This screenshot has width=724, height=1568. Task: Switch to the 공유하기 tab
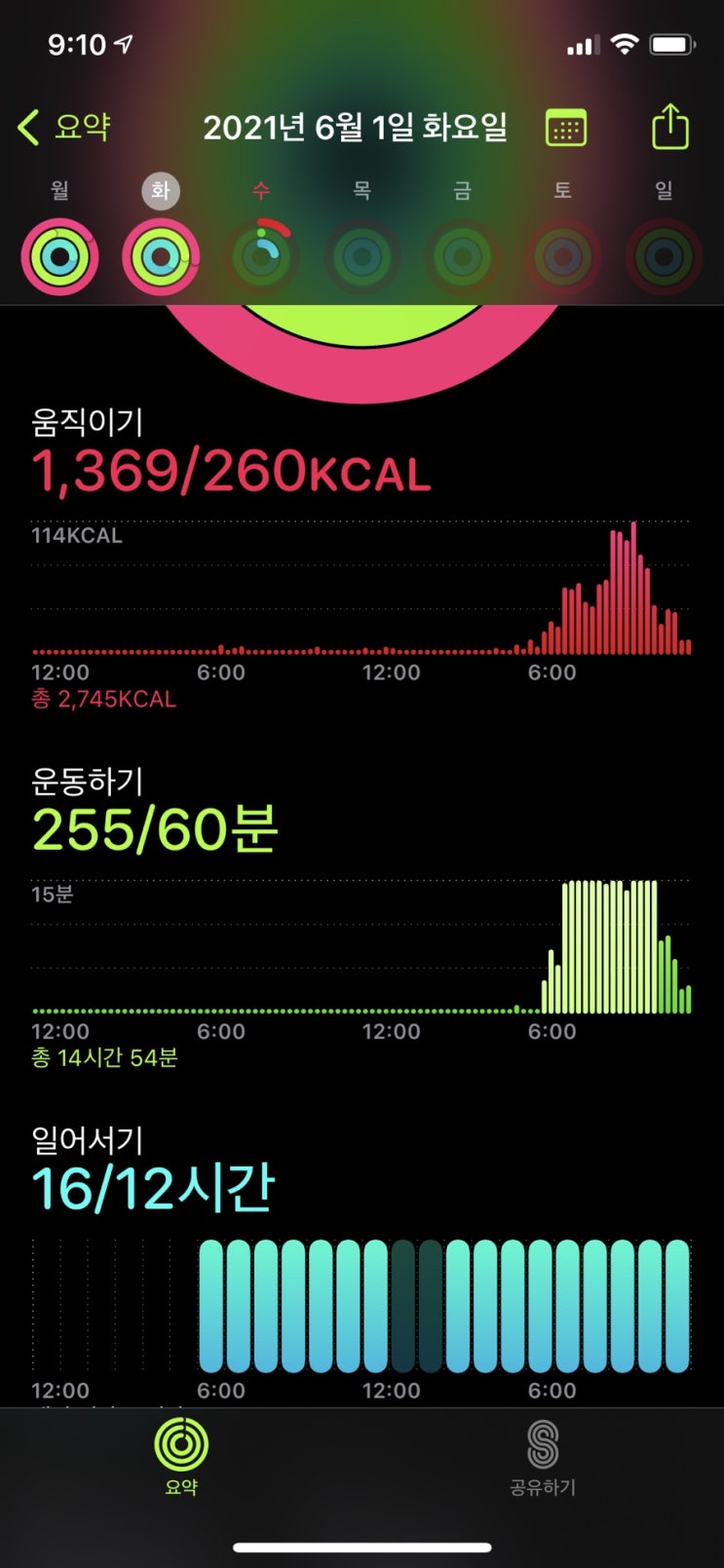pyautogui.click(x=543, y=1456)
